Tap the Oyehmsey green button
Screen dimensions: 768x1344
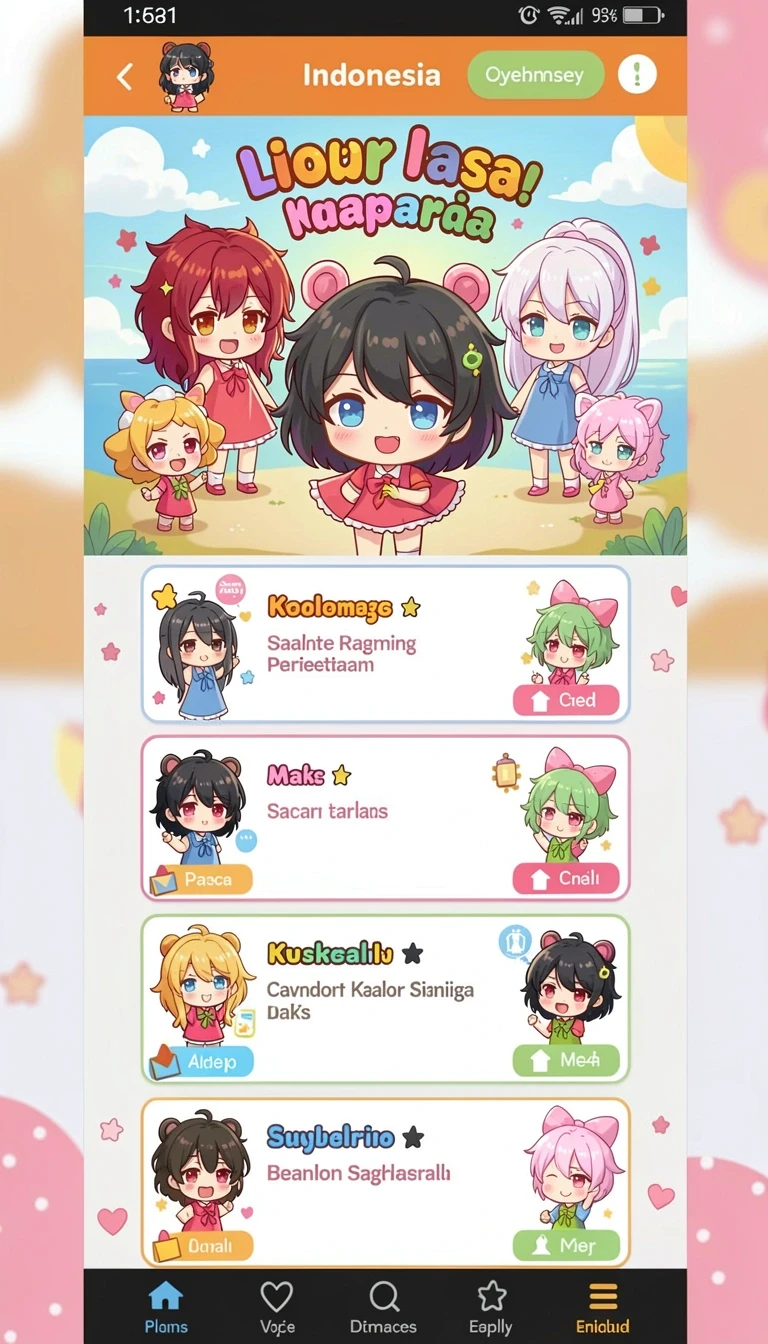(x=536, y=75)
